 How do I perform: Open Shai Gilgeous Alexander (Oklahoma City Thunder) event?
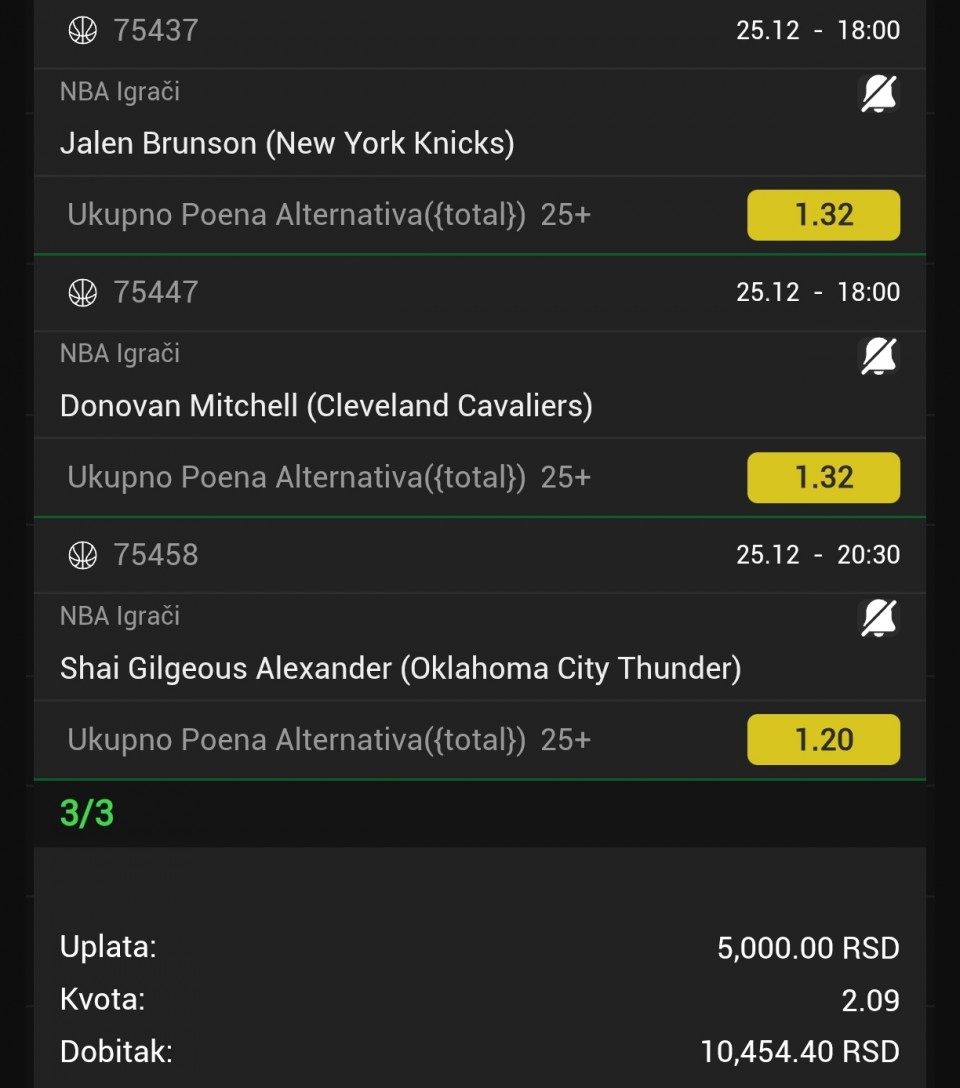tap(400, 668)
